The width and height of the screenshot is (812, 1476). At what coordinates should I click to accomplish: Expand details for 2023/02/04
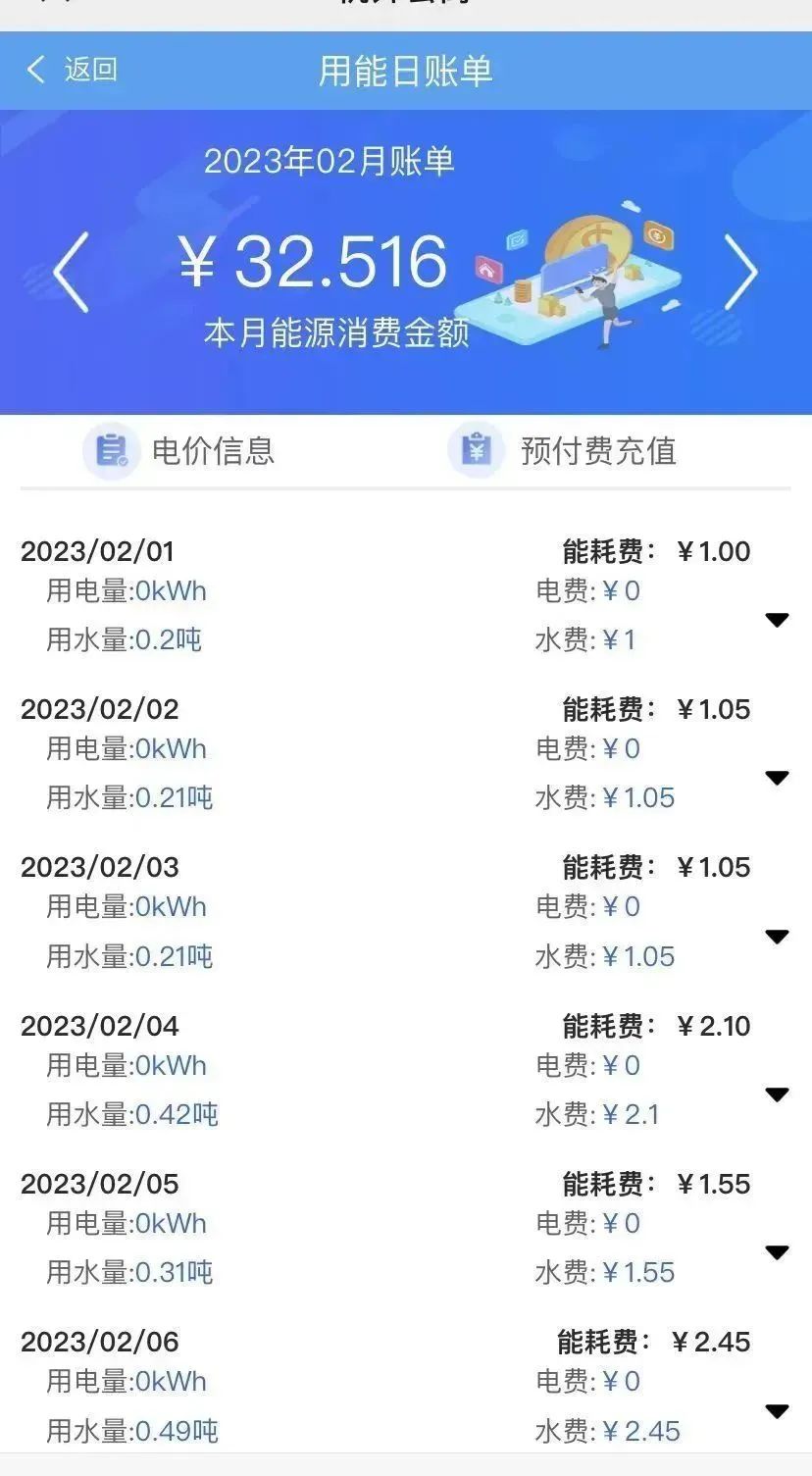pos(777,1094)
